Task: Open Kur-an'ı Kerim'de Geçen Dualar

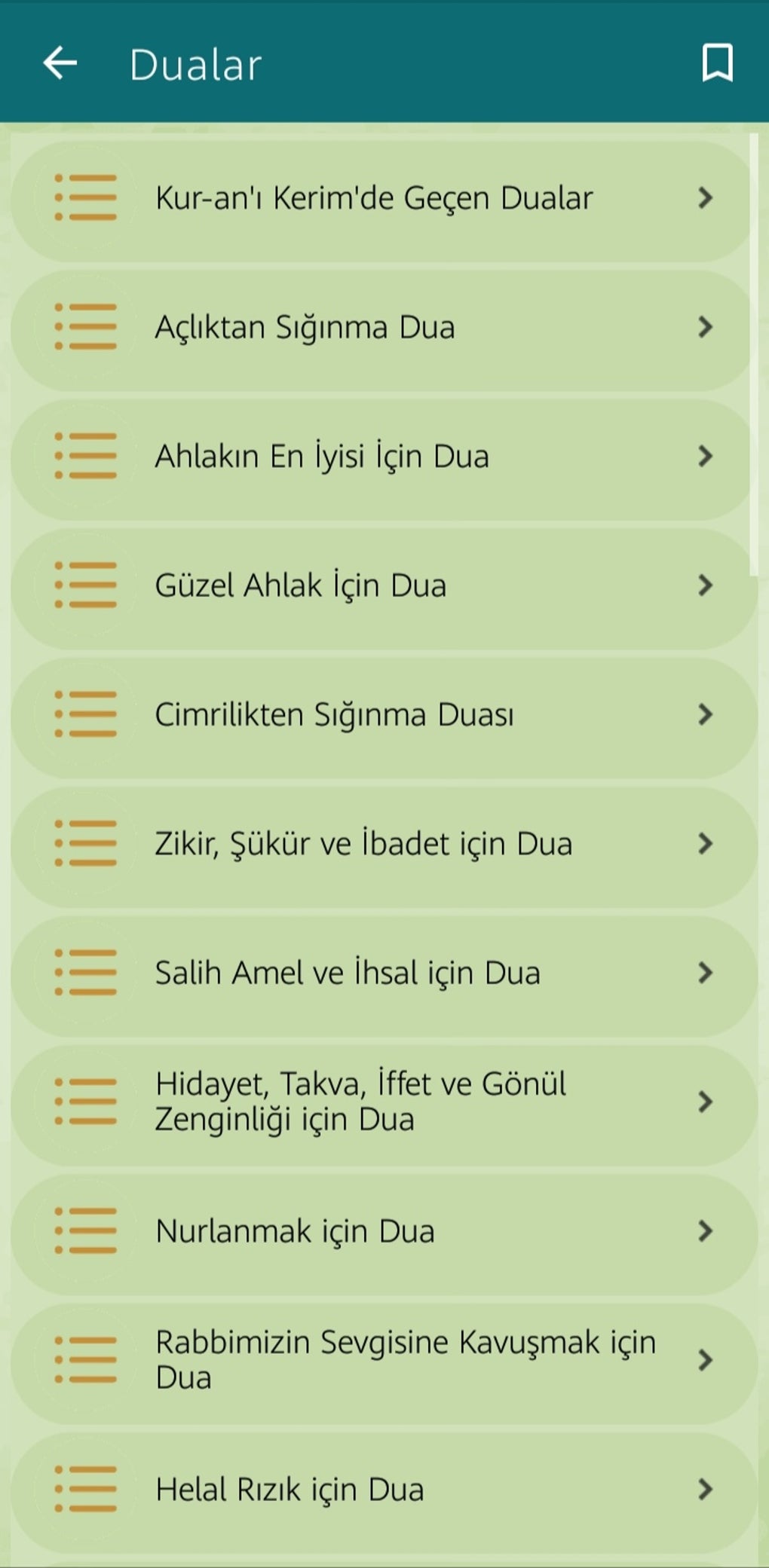Action: (x=374, y=198)
